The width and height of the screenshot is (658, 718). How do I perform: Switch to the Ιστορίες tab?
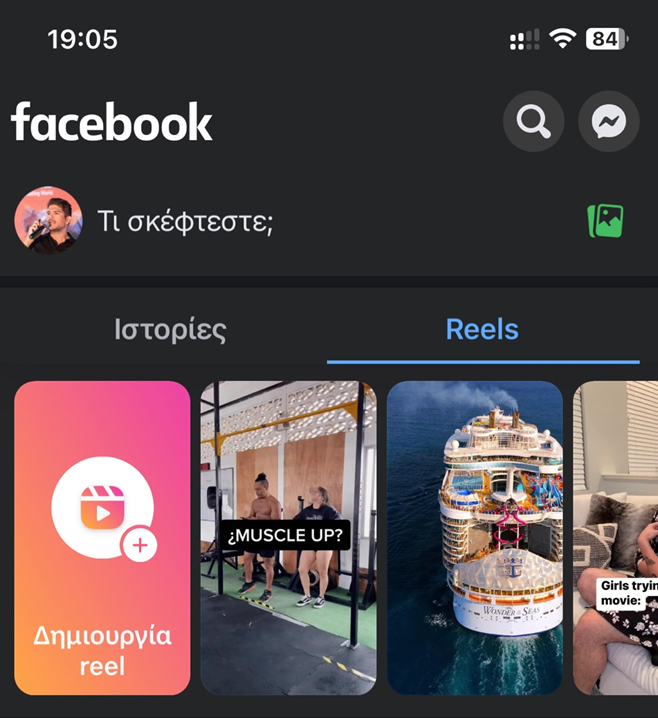[170, 330]
